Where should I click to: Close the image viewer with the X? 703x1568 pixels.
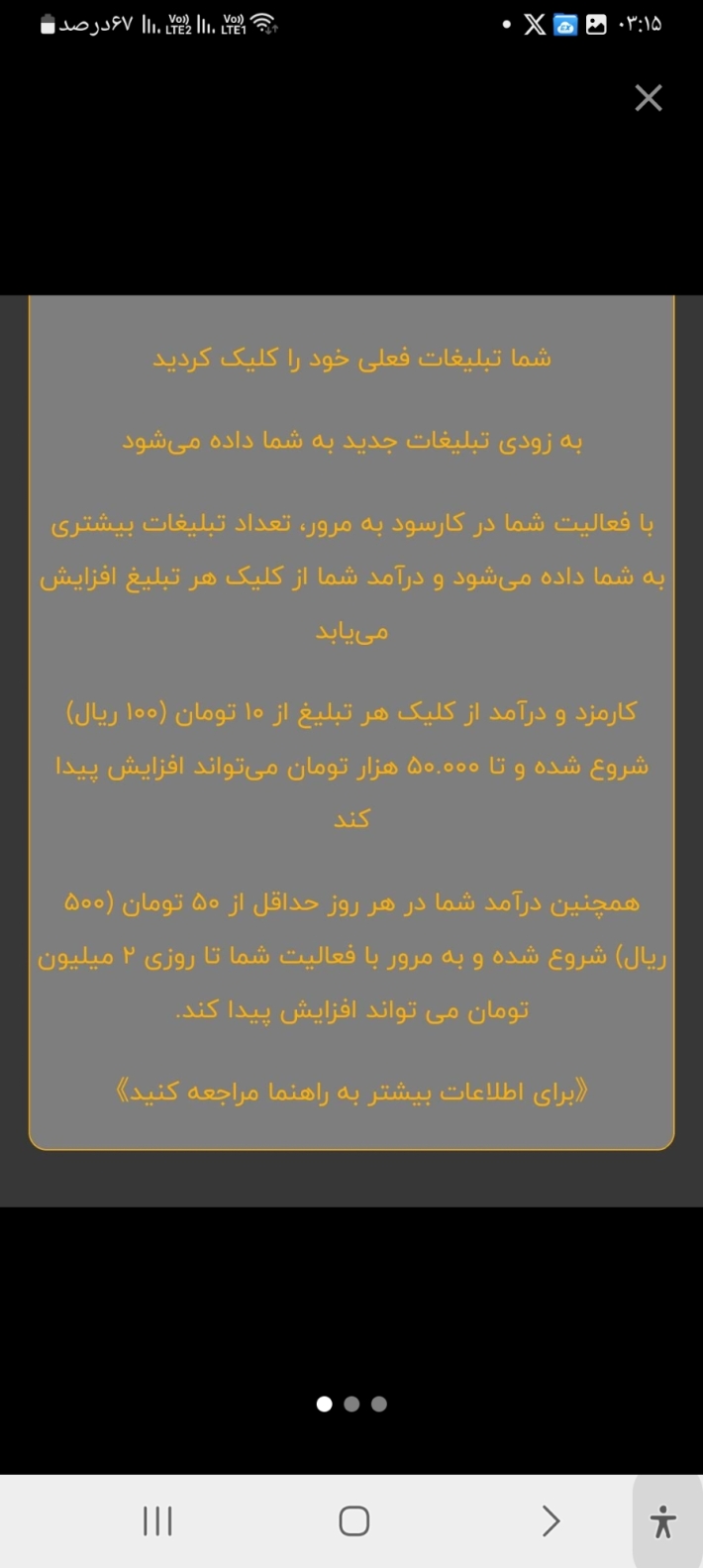(648, 98)
